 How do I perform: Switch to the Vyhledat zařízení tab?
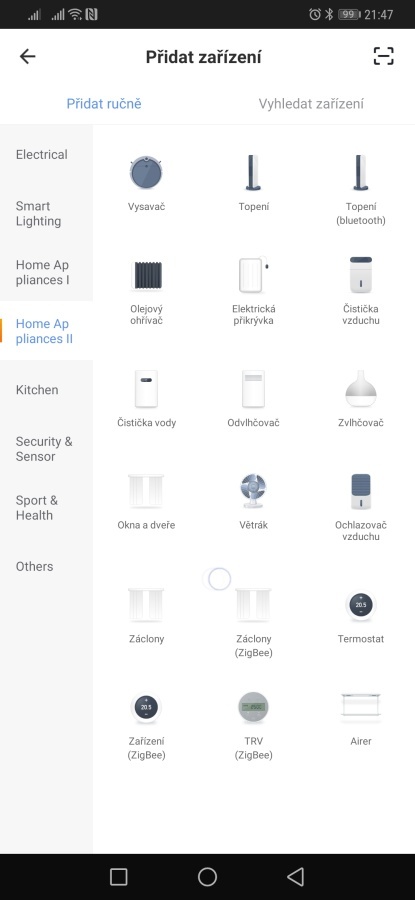pyautogui.click(x=311, y=104)
